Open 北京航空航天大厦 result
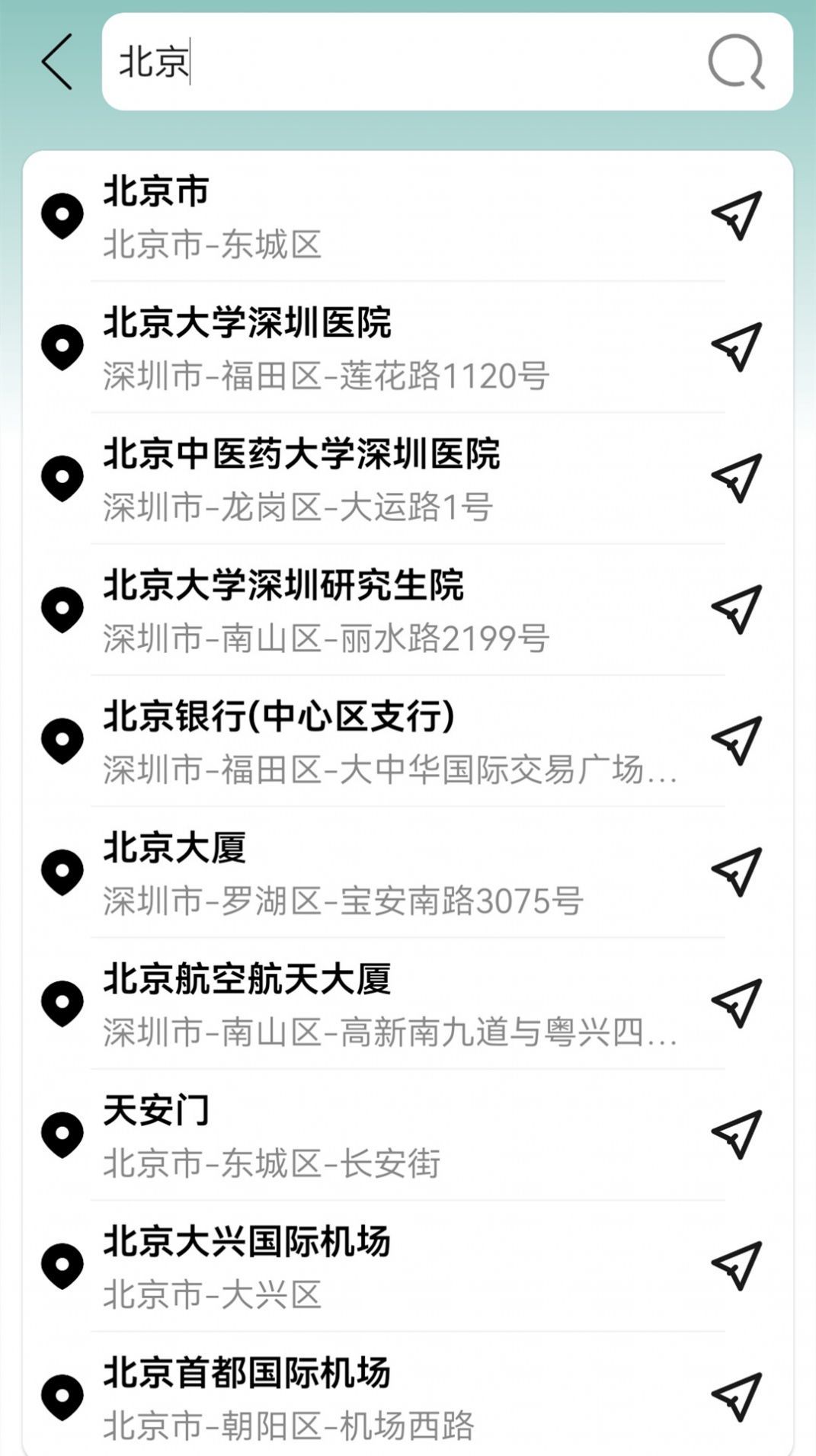This screenshot has width=816, height=1456. click(381, 1003)
